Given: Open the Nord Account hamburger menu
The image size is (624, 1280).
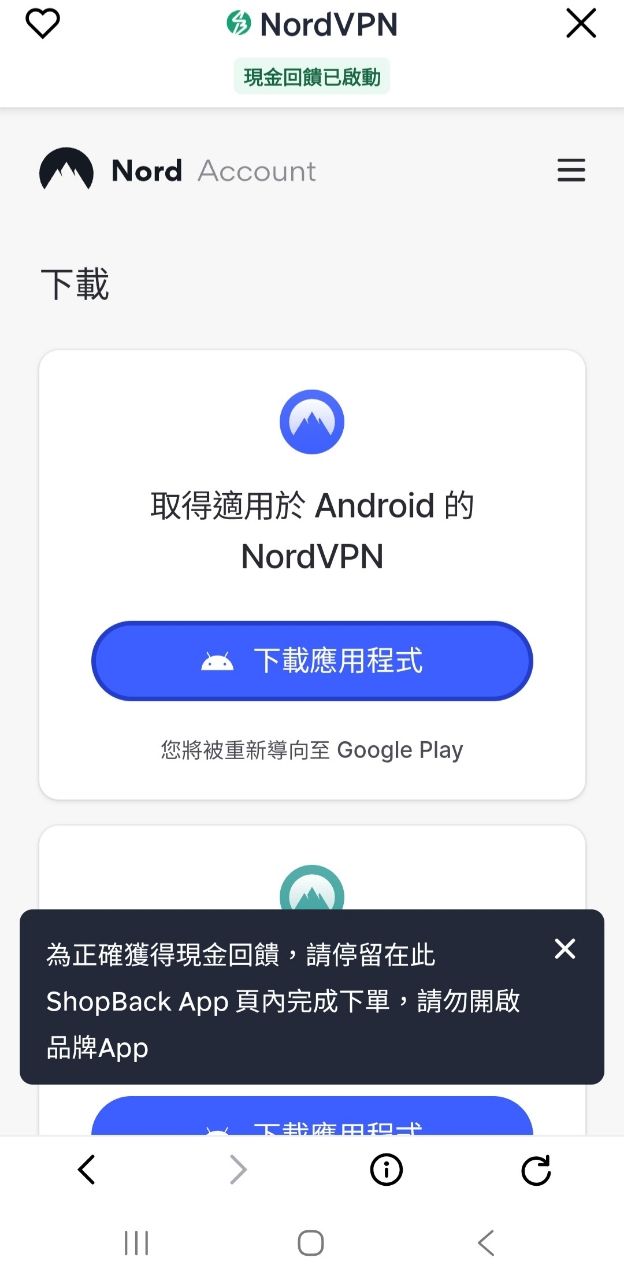Looking at the screenshot, I should pyautogui.click(x=571, y=171).
